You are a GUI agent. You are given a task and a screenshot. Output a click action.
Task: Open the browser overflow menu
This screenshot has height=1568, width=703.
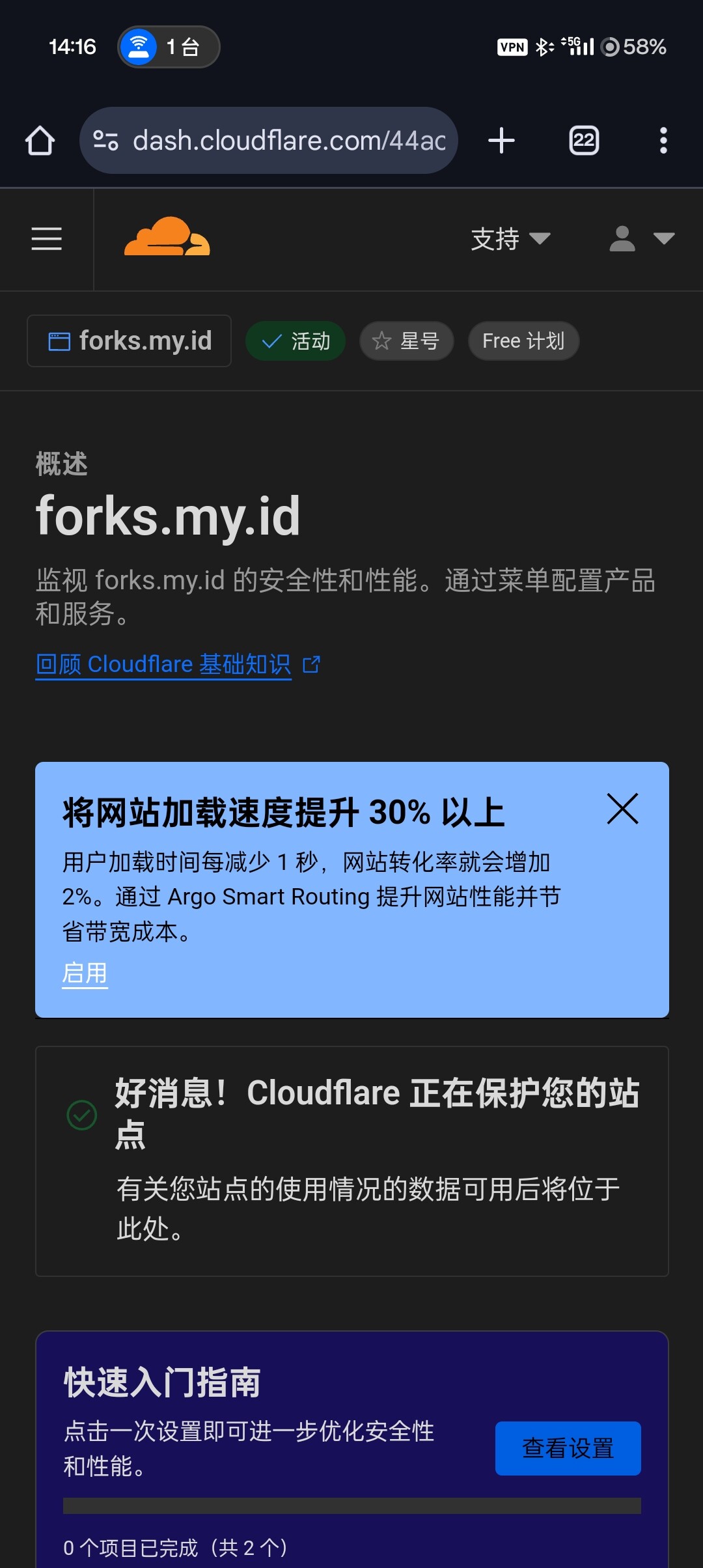click(x=663, y=141)
